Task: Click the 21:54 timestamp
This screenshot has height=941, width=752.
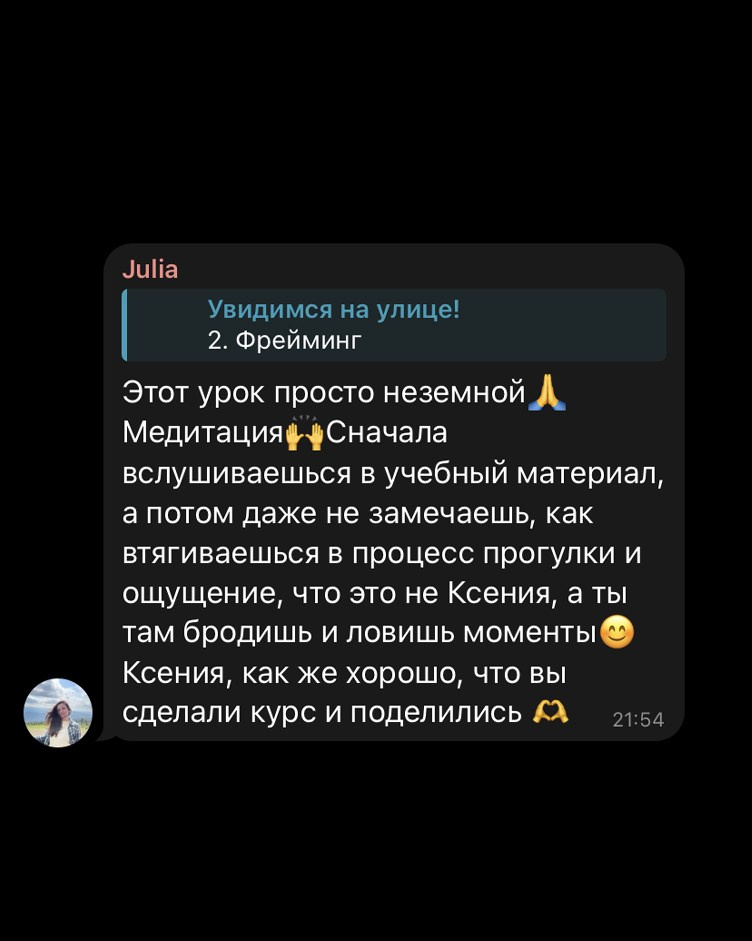Action: 636,717
